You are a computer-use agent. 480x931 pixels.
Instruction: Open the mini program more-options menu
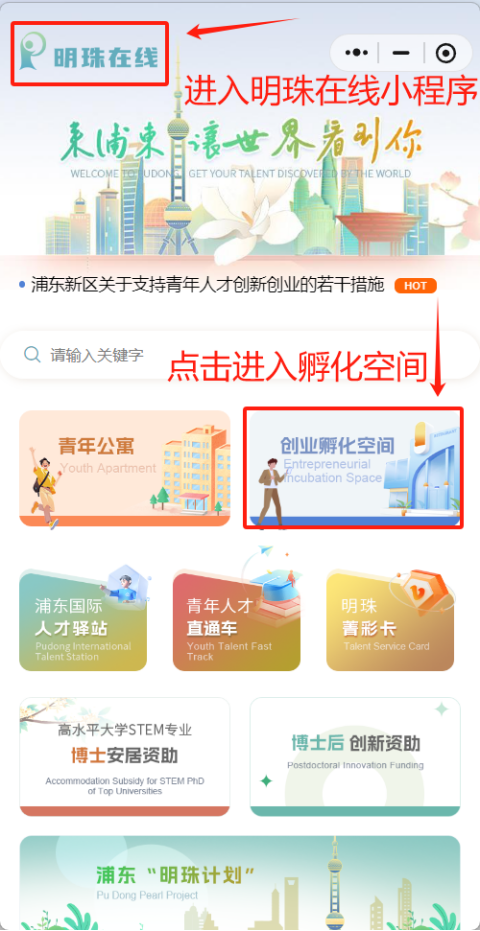[x=356, y=53]
